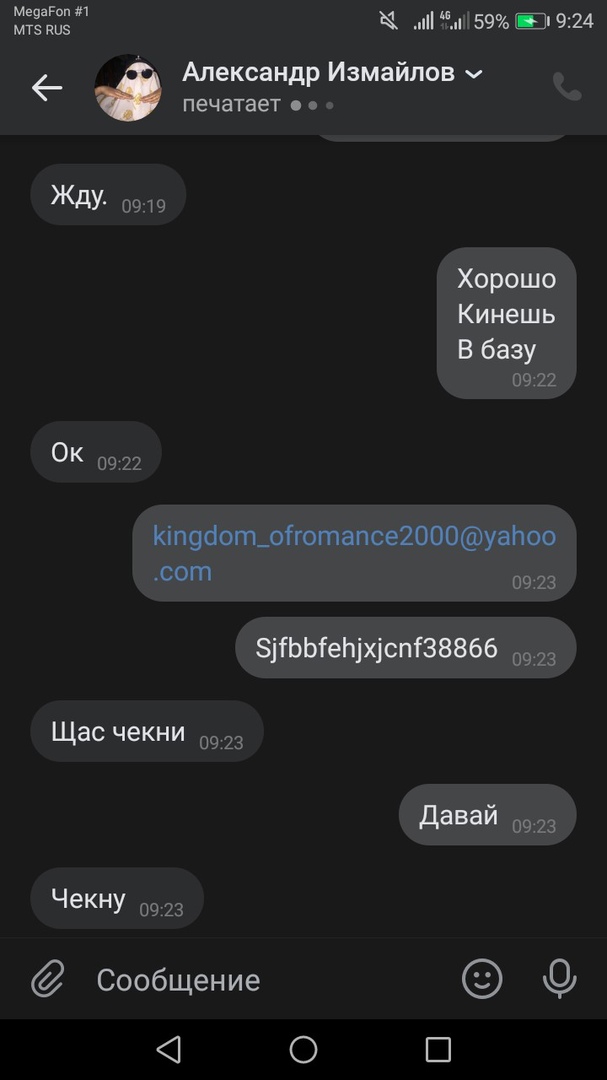Go back from the chat
The image size is (607, 1080).
pos(46,88)
